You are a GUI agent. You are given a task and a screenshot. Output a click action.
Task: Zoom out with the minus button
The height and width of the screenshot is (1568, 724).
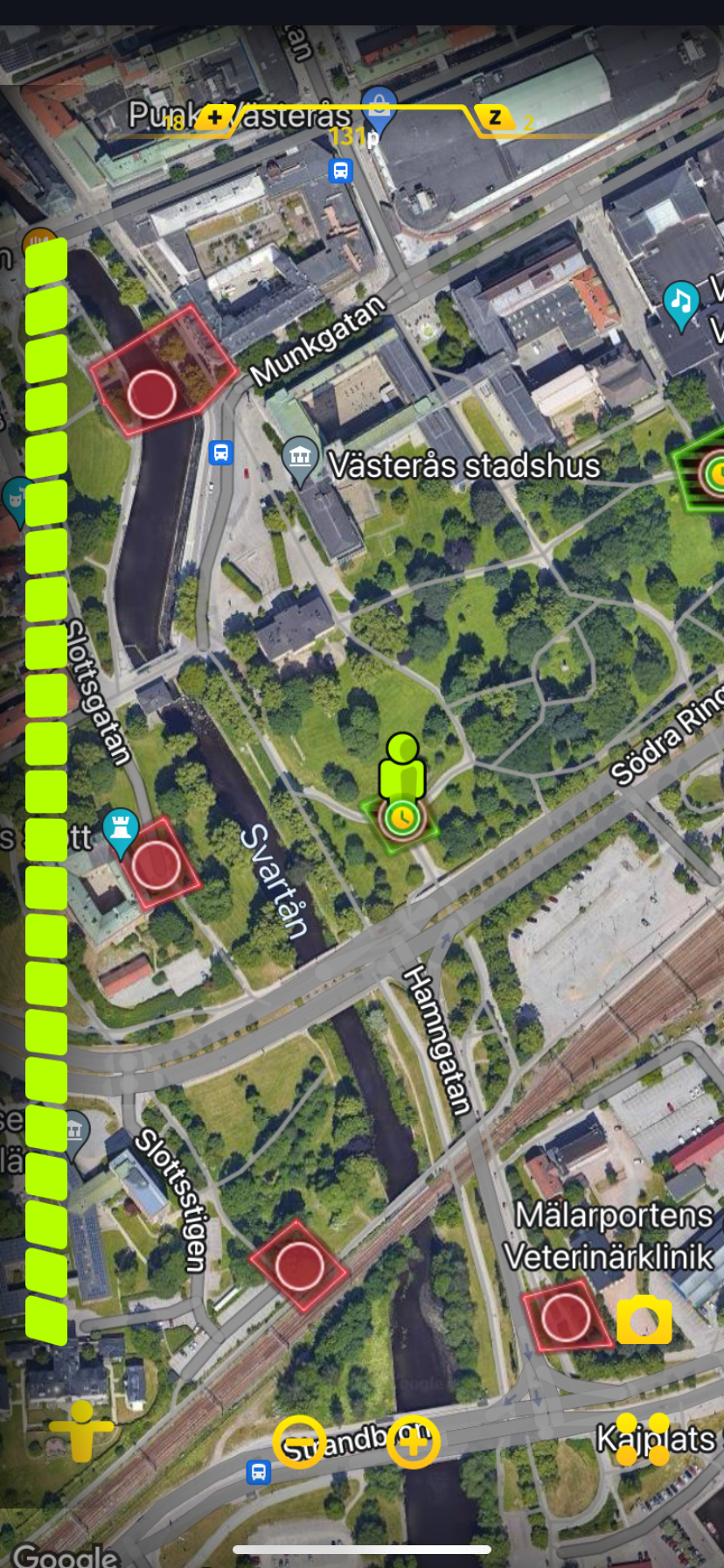coord(299,1440)
